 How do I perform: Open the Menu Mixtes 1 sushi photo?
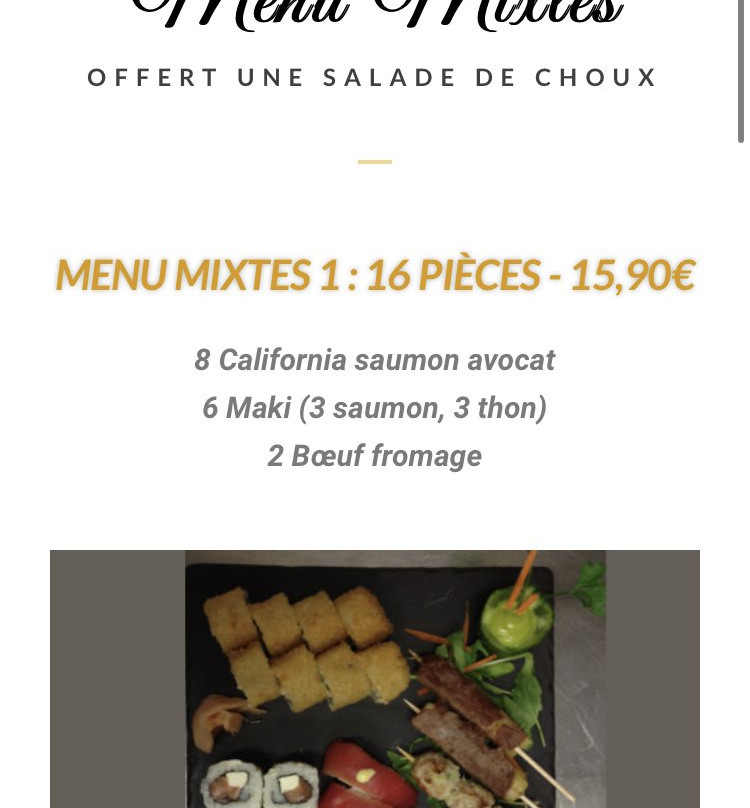tap(375, 678)
